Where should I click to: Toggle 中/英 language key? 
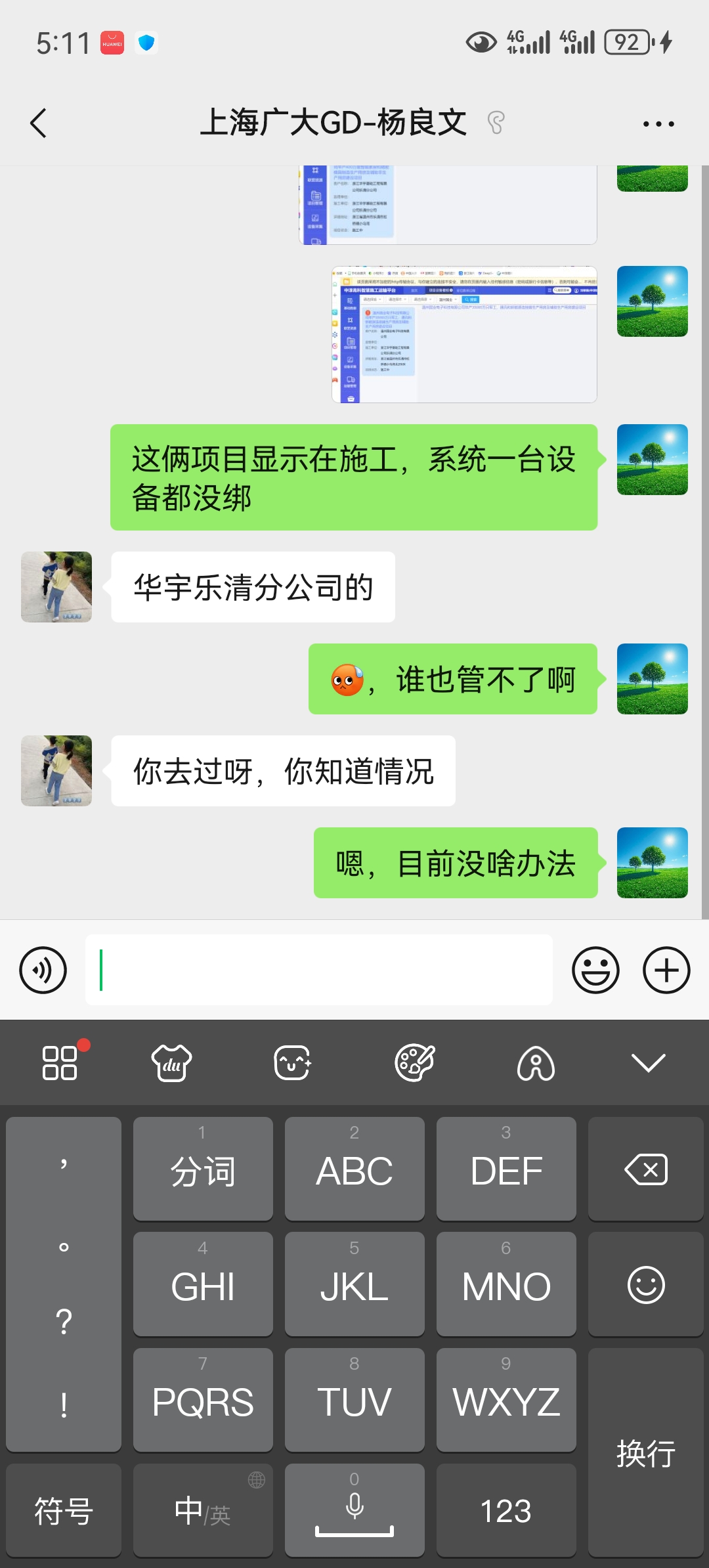coord(203,1510)
